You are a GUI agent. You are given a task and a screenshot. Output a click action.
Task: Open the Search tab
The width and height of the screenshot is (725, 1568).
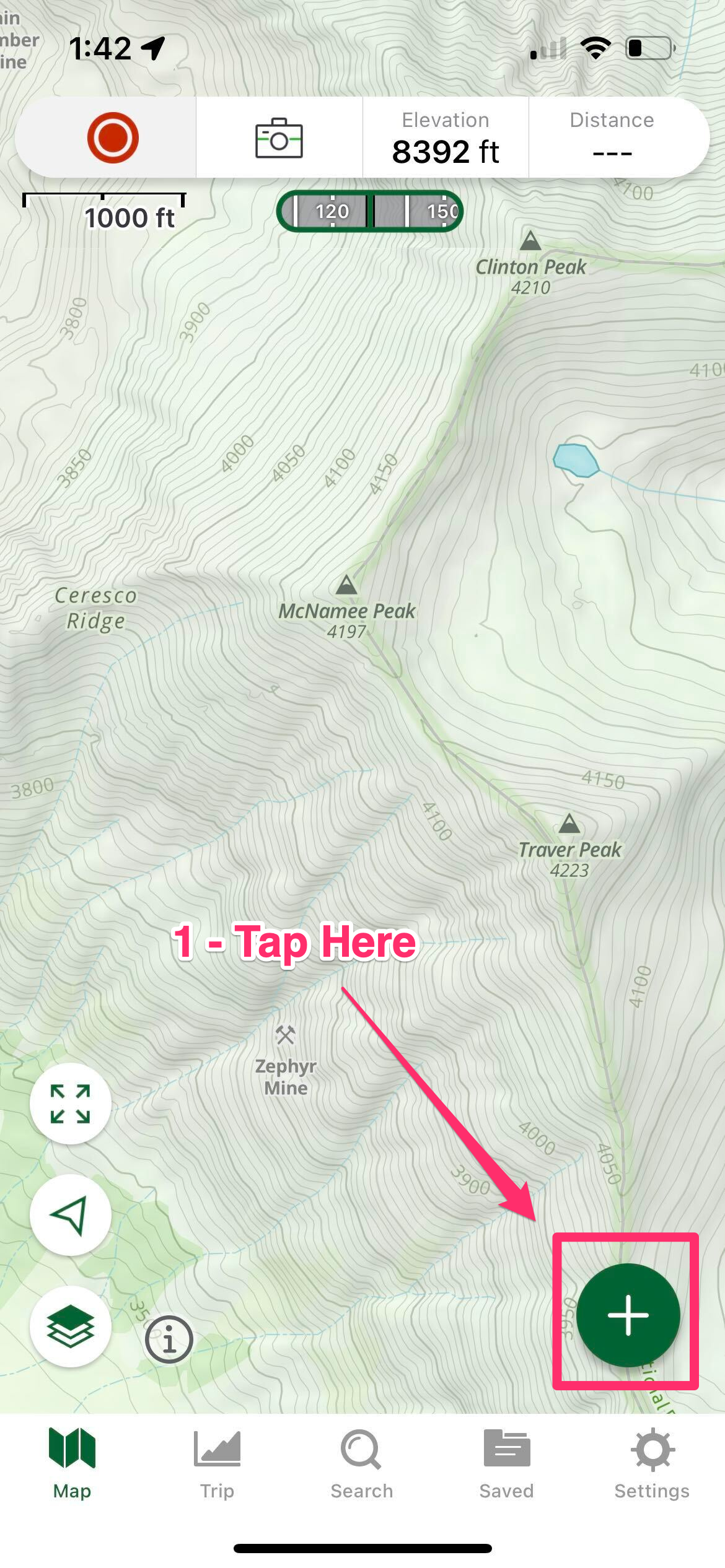(x=362, y=1463)
